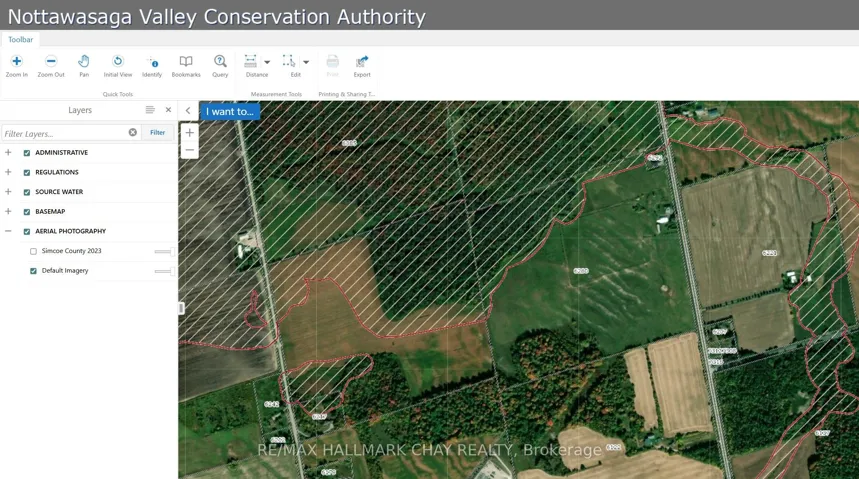Open Bookmarks in toolbar
This screenshot has width=859, height=479.
(186, 65)
